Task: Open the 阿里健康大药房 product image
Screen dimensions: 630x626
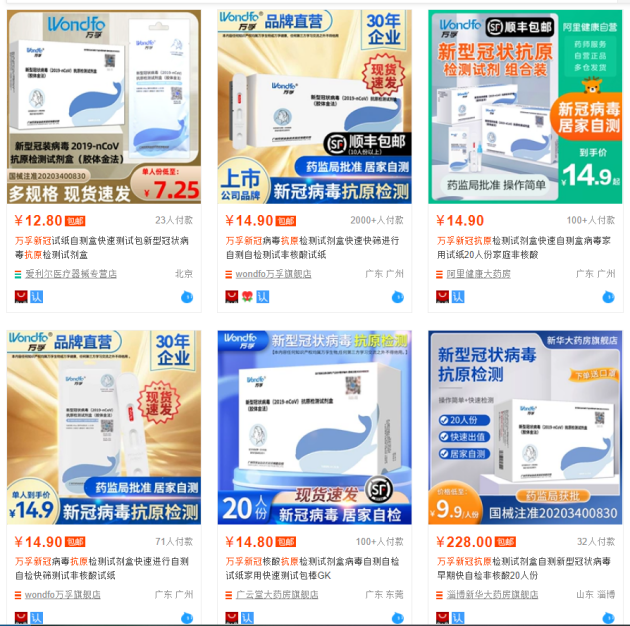Action: [x=525, y=106]
